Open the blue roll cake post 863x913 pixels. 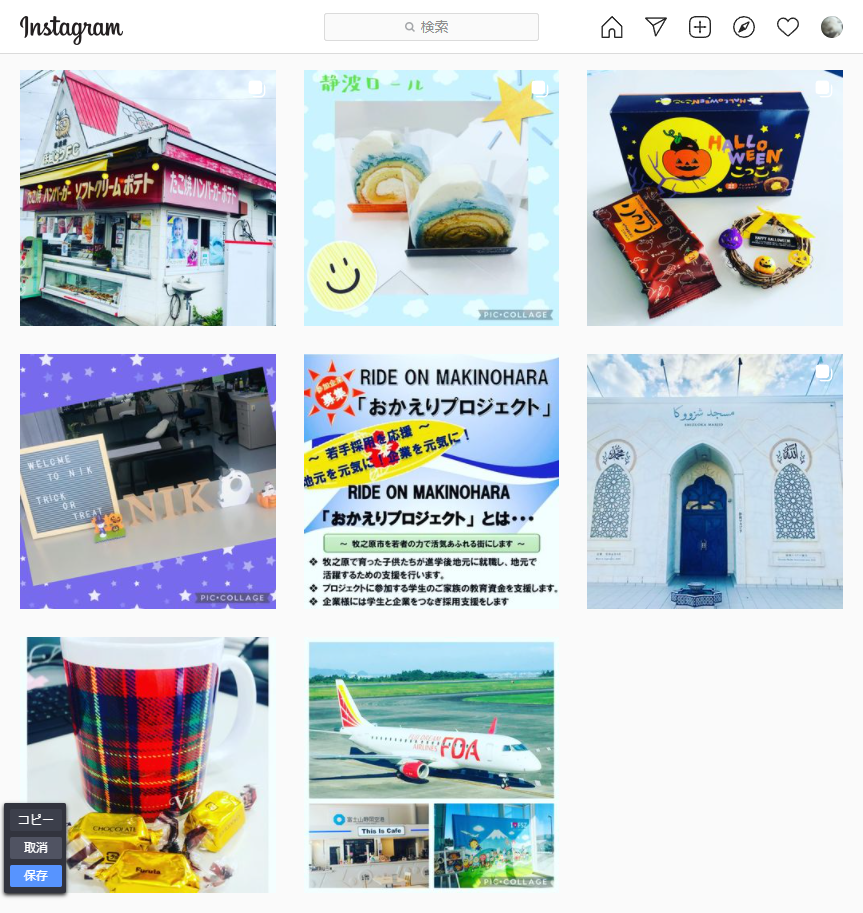pos(431,197)
